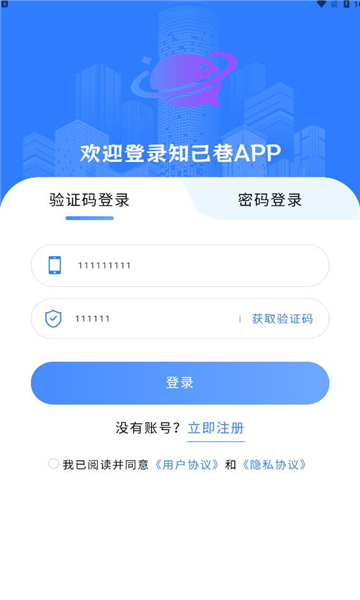This screenshot has width=360, height=600.
Task: Open the 《用户协议》 link
Action: point(187,465)
